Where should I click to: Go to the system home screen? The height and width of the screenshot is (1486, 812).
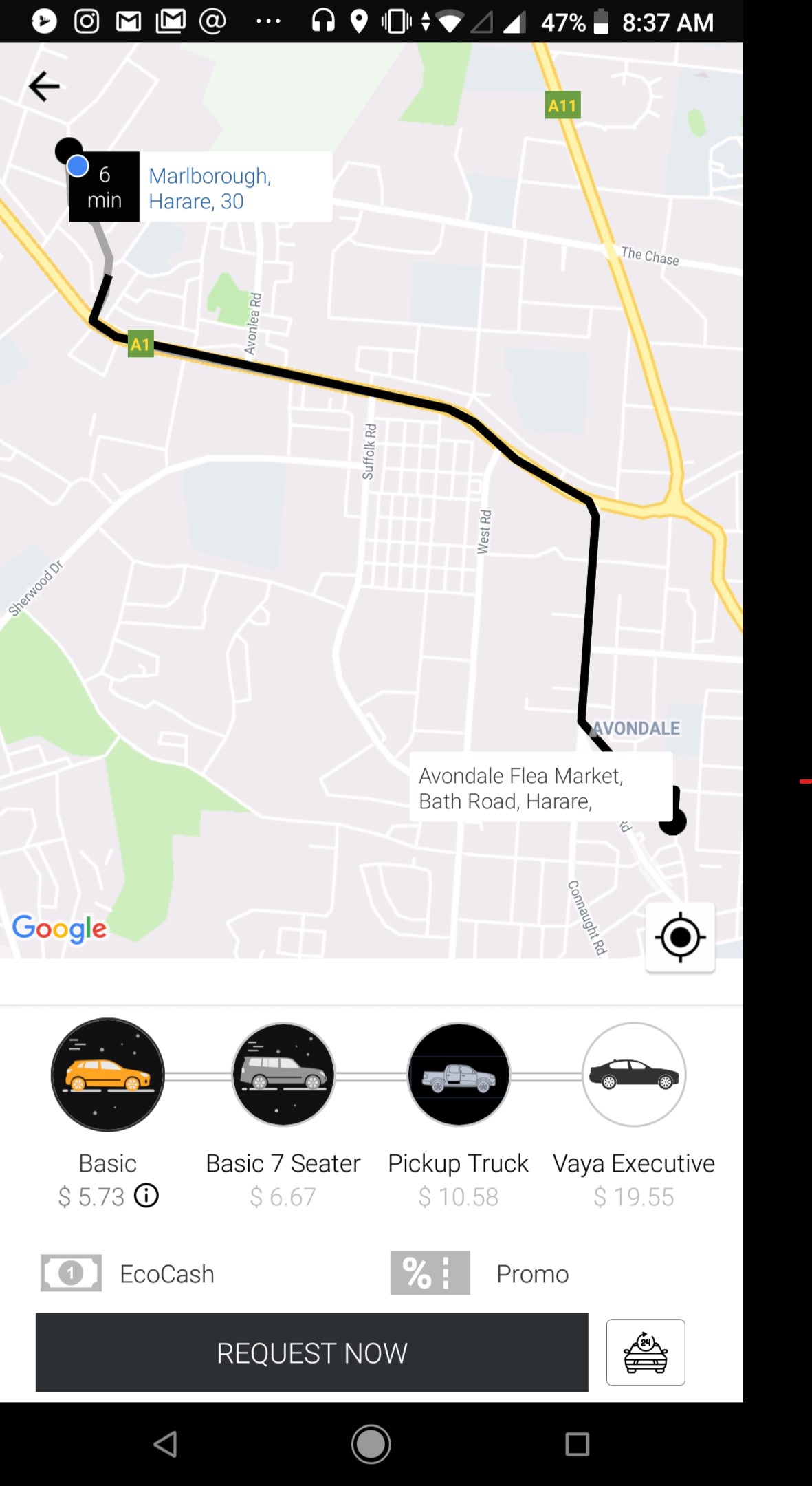pyautogui.click(x=371, y=1443)
